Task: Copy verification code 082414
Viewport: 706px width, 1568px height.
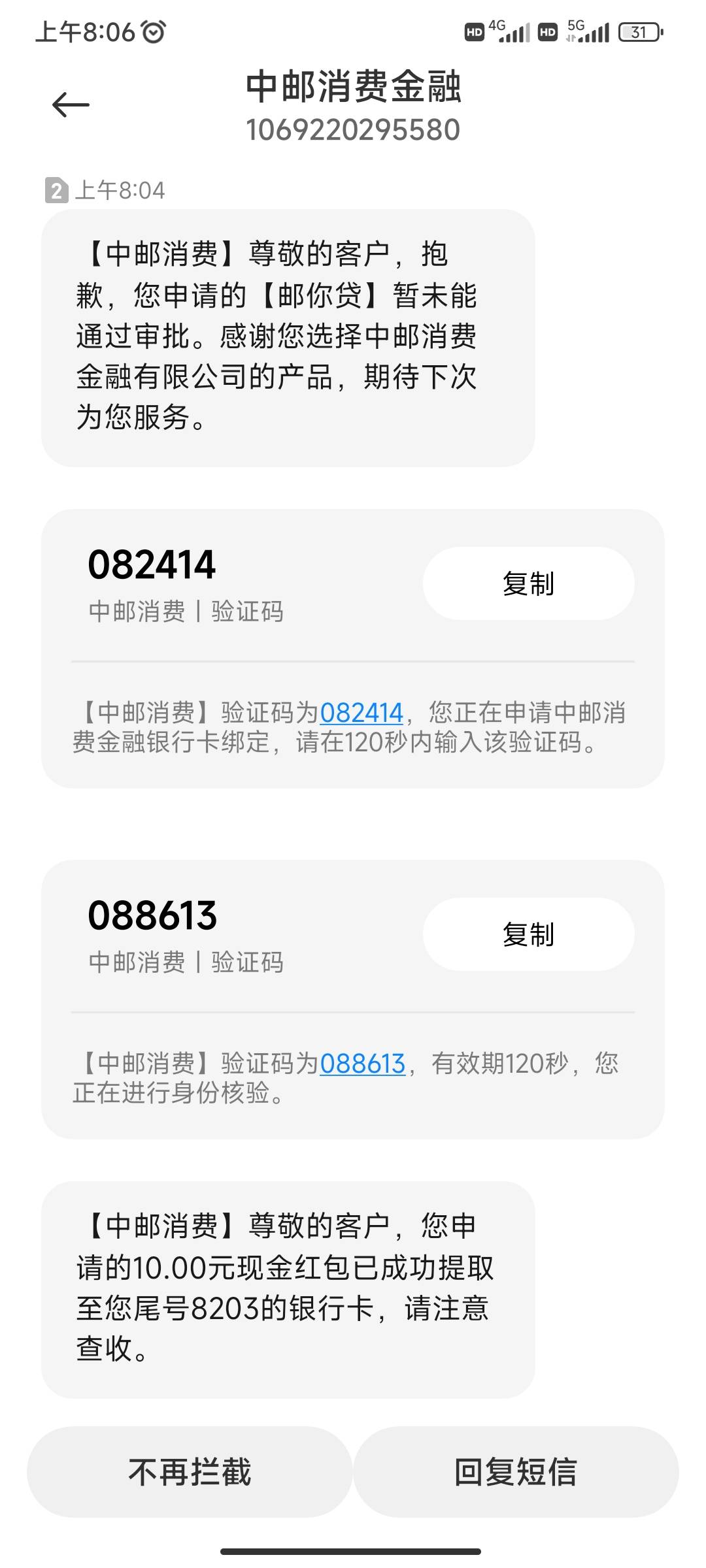Action: pyautogui.click(x=528, y=583)
